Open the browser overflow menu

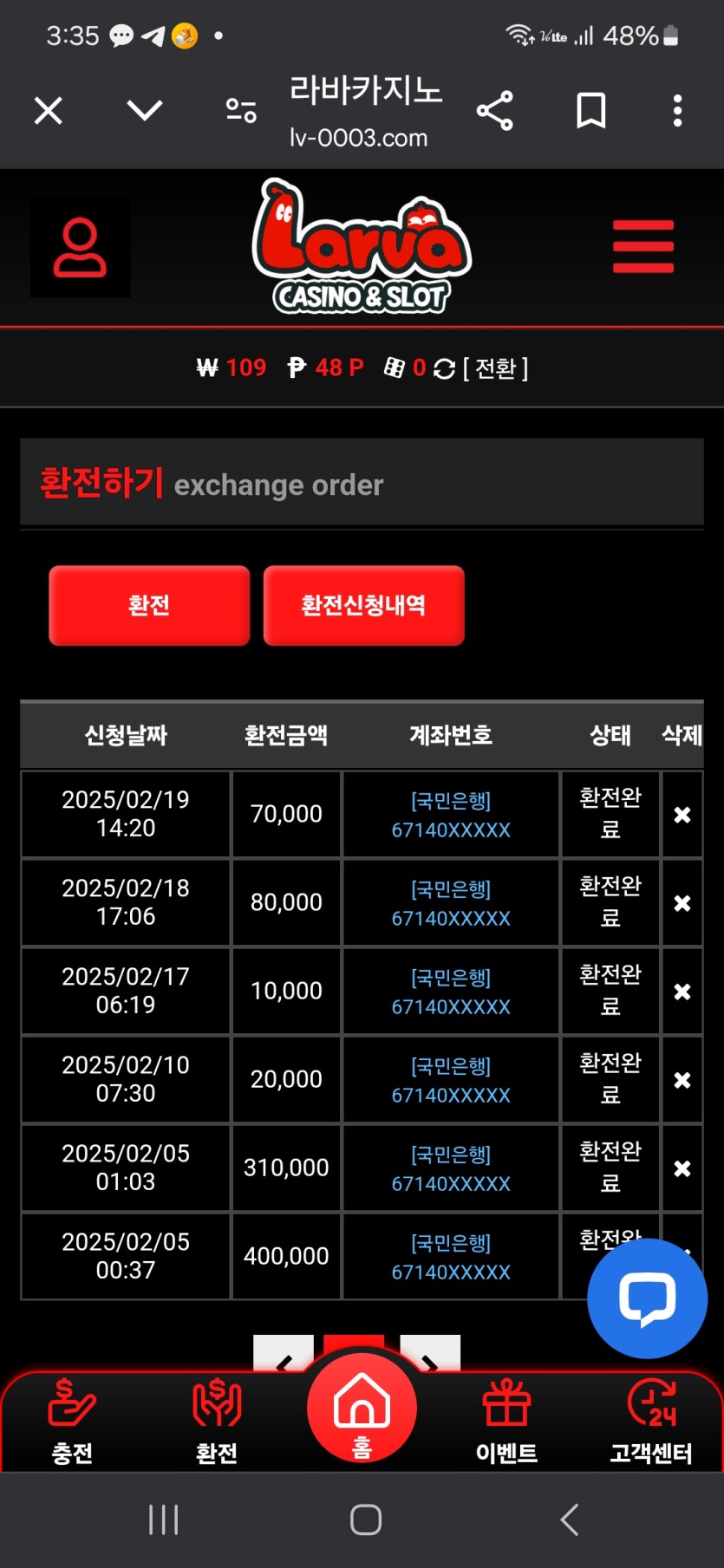(x=677, y=111)
